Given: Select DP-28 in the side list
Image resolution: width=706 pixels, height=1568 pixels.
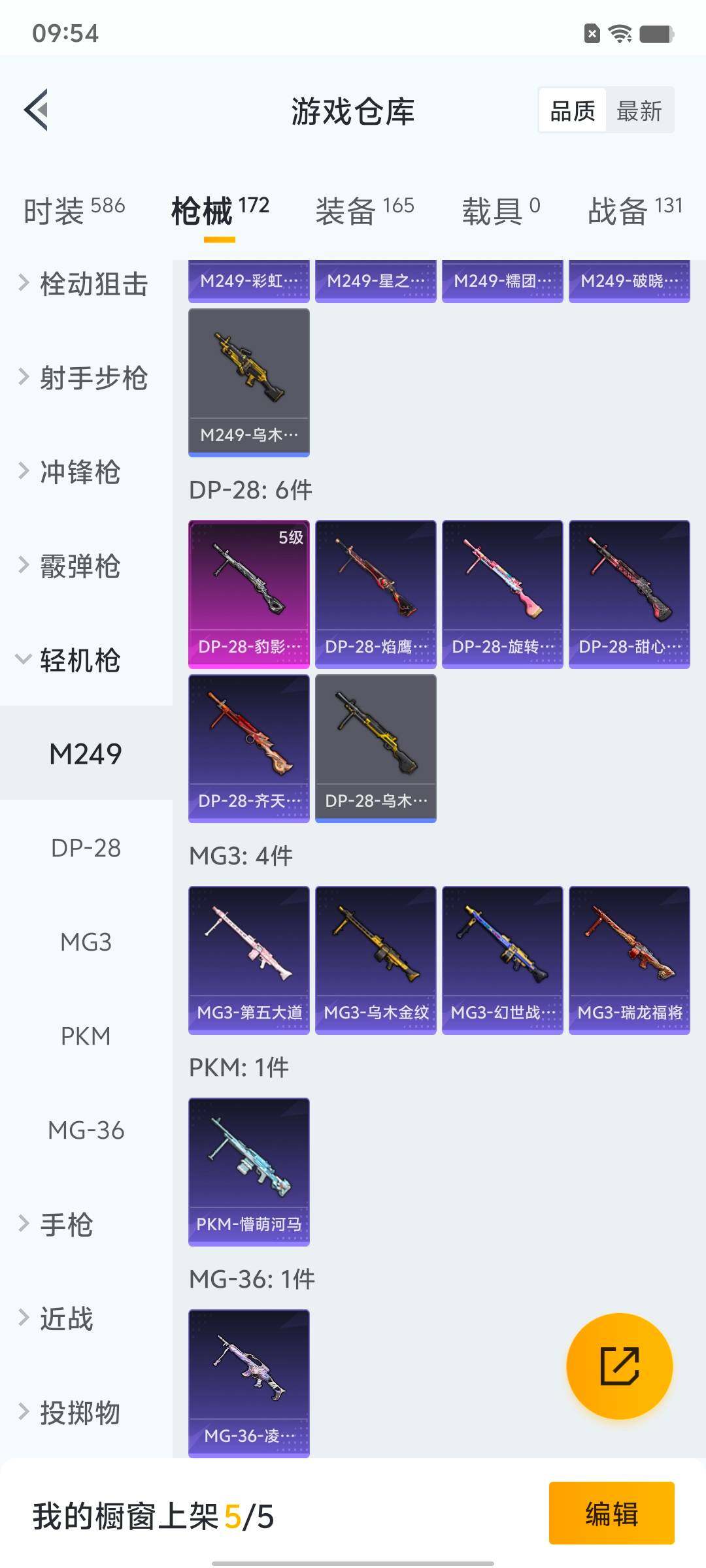Looking at the screenshot, I should click(86, 848).
